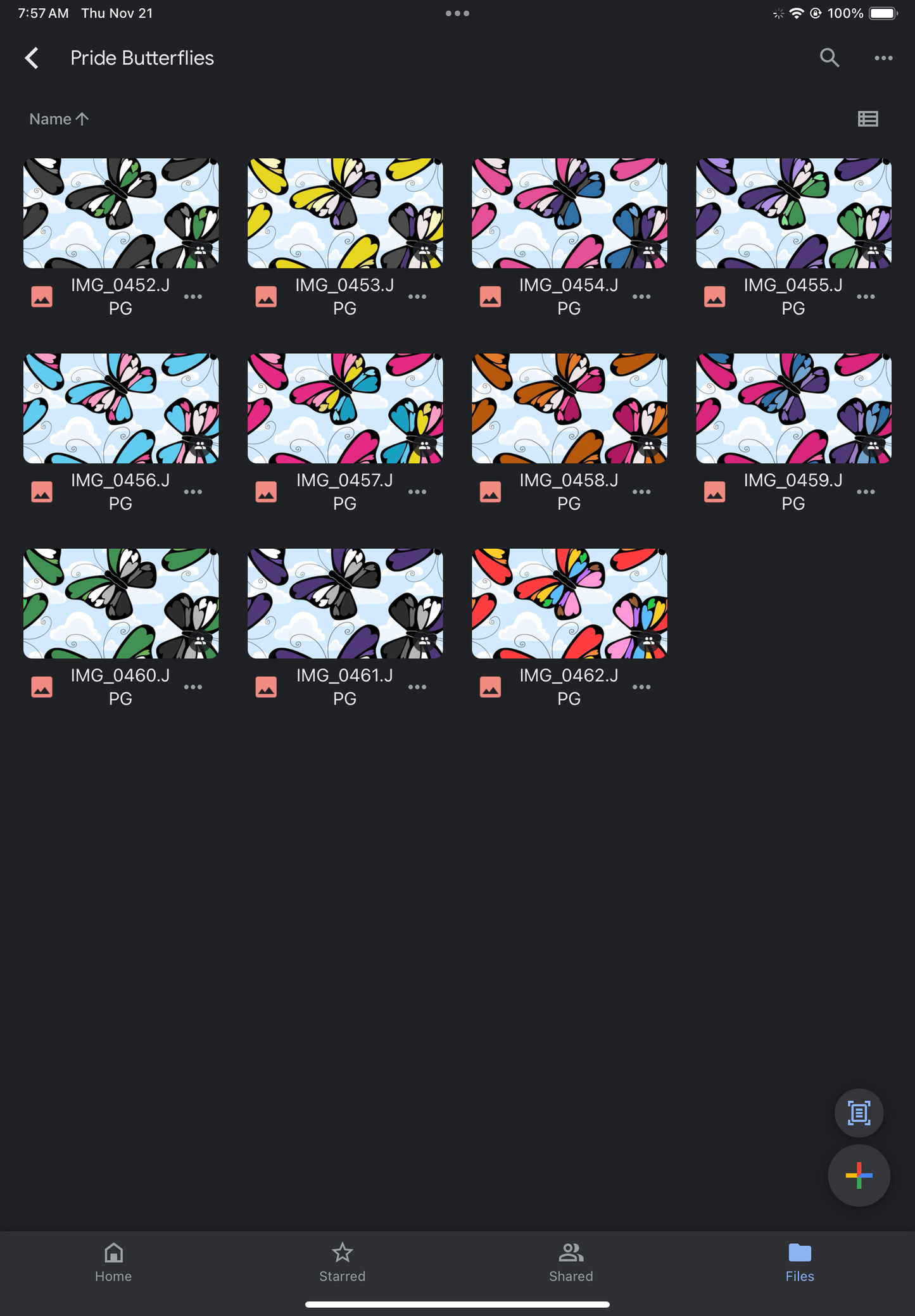Open image IMG_0459.JPG
Screen dimensions: 915x1316
point(793,408)
